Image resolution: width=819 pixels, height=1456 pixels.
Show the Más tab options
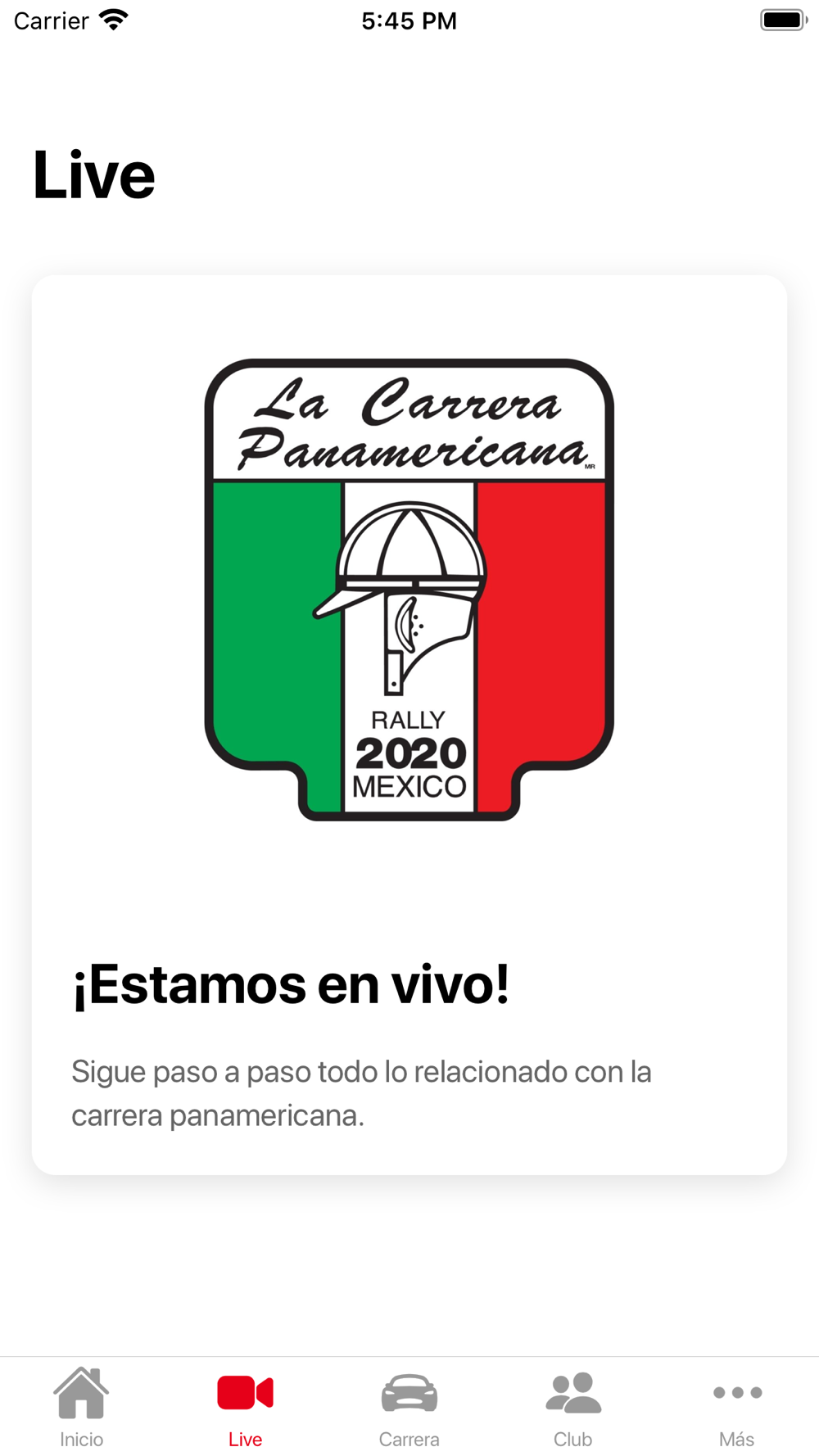pyautogui.click(x=737, y=1407)
